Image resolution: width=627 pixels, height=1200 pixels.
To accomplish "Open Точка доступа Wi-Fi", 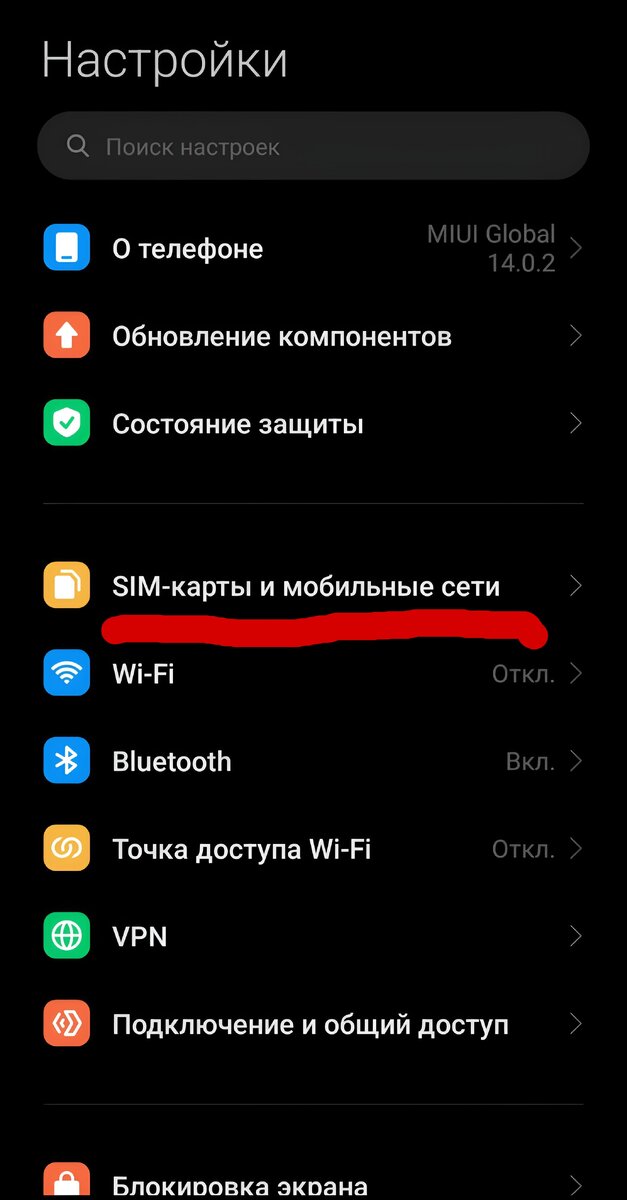I will [x=313, y=850].
